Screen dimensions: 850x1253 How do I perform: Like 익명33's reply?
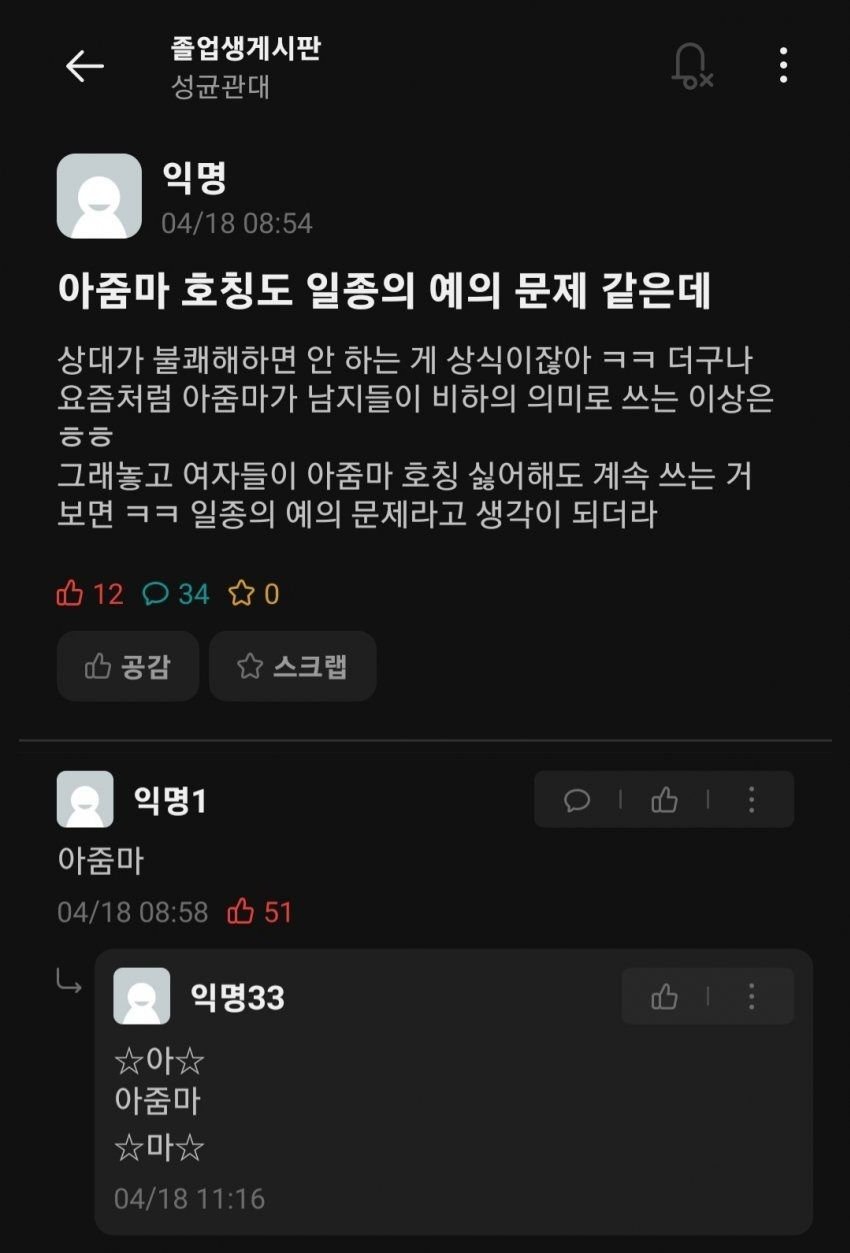tap(664, 996)
